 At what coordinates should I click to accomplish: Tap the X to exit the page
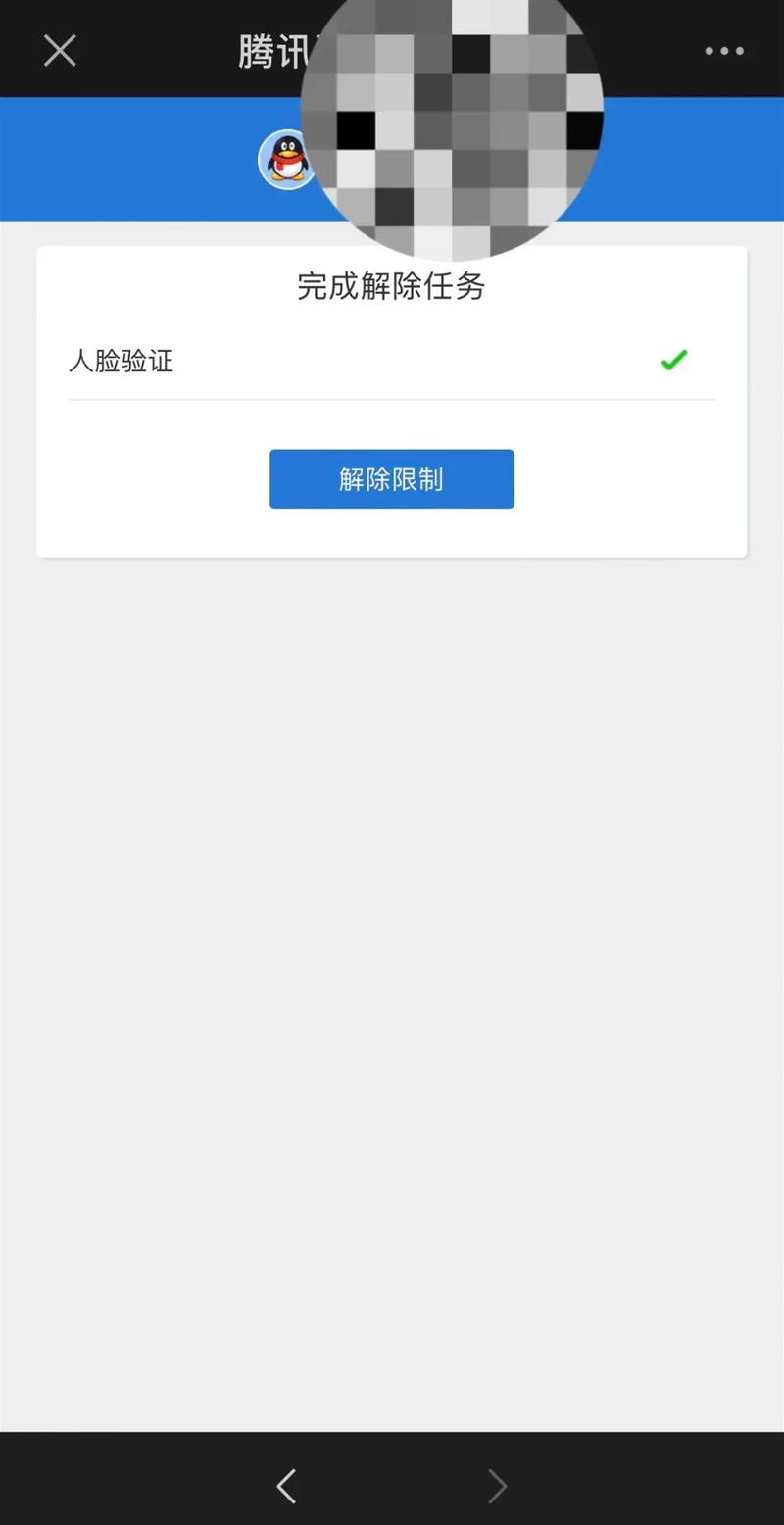point(59,50)
